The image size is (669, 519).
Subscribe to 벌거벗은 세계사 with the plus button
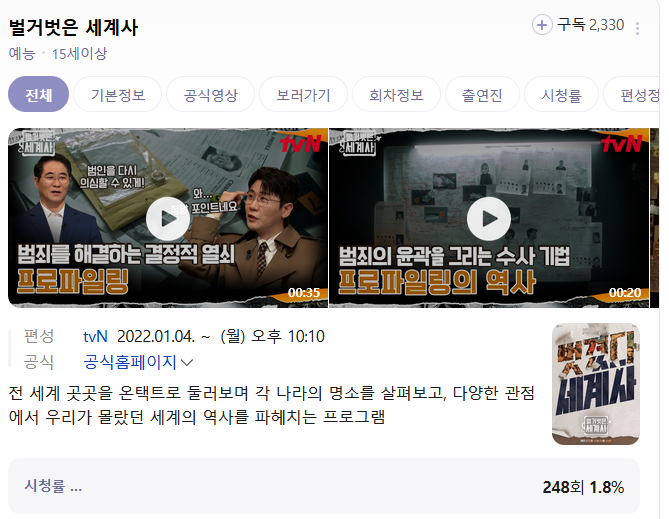[x=542, y=25]
